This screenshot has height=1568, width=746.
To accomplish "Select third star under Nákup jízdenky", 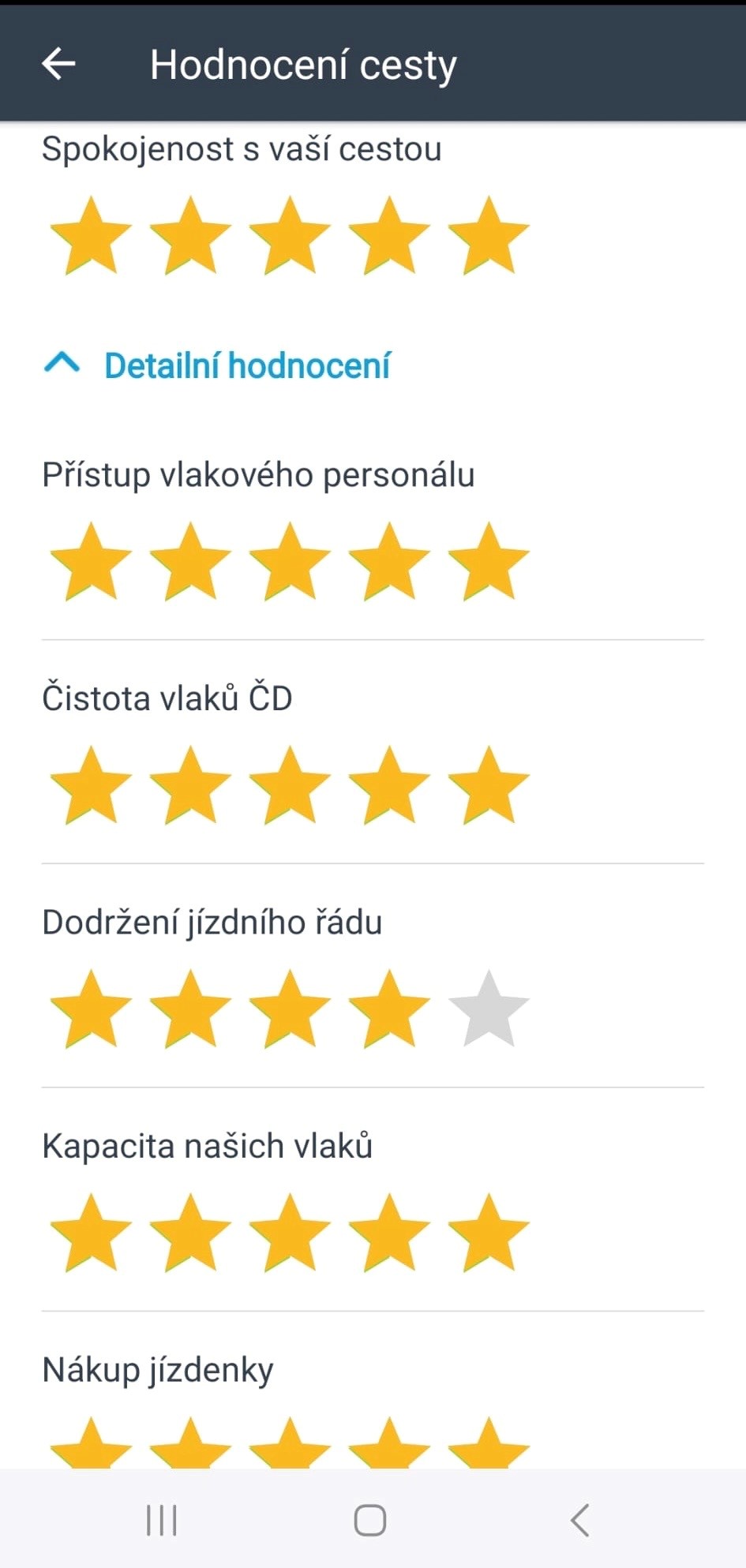I will [x=290, y=1443].
